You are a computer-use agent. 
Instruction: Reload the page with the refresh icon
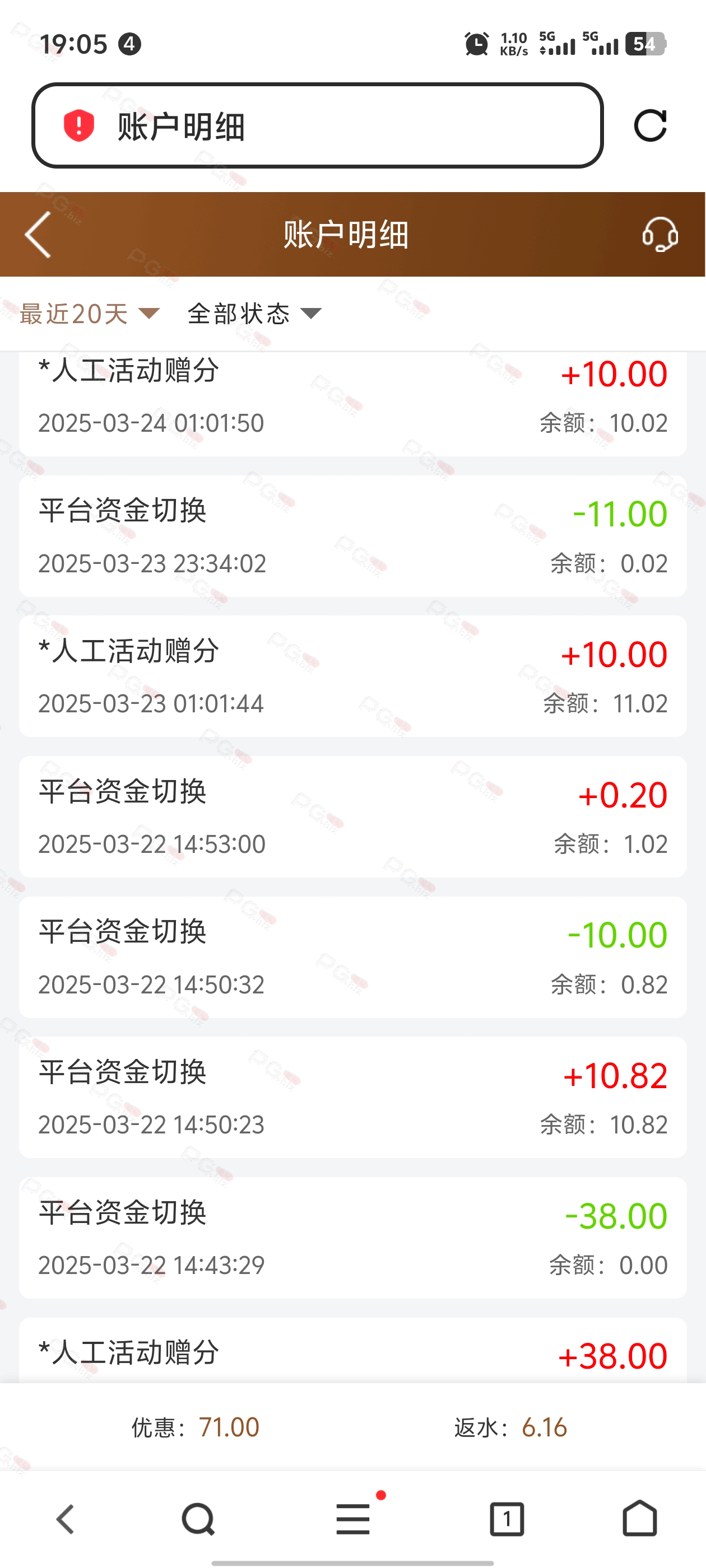coord(651,126)
